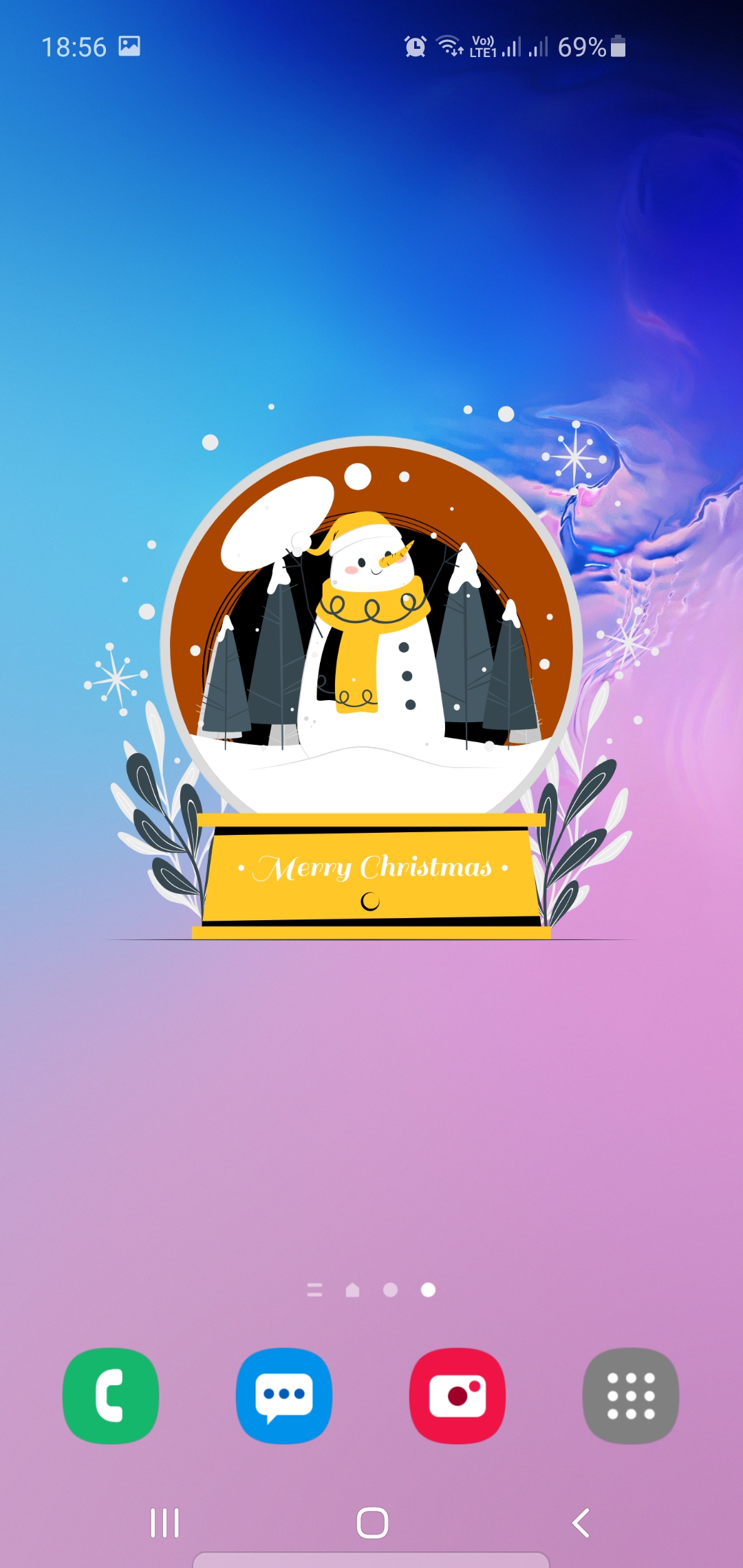The height and width of the screenshot is (1568, 743).
Task: Tap the Merry Christmas snow globe widget
Action: (x=371, y=688)
